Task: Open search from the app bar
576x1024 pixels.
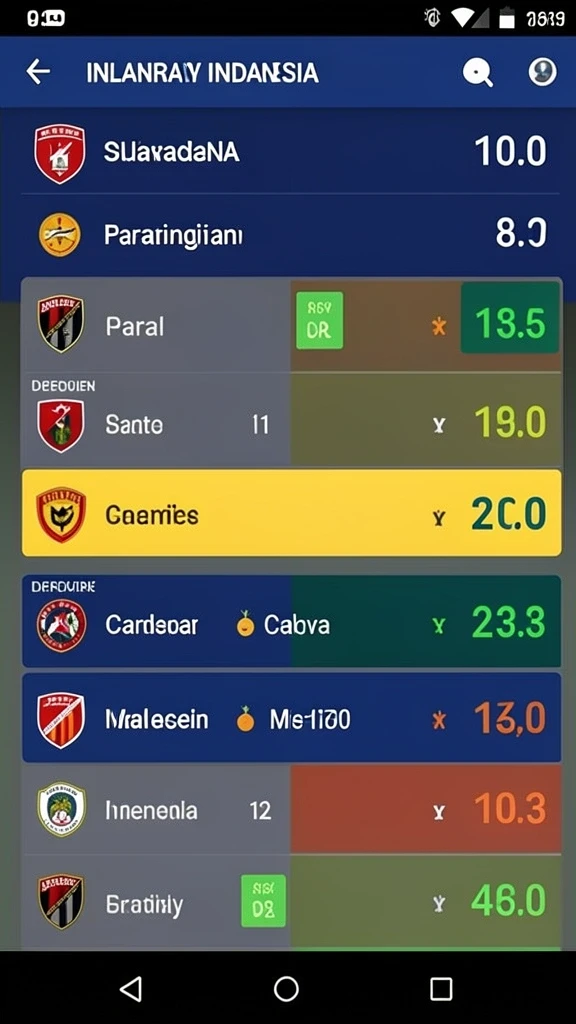Action: point(478,72)
